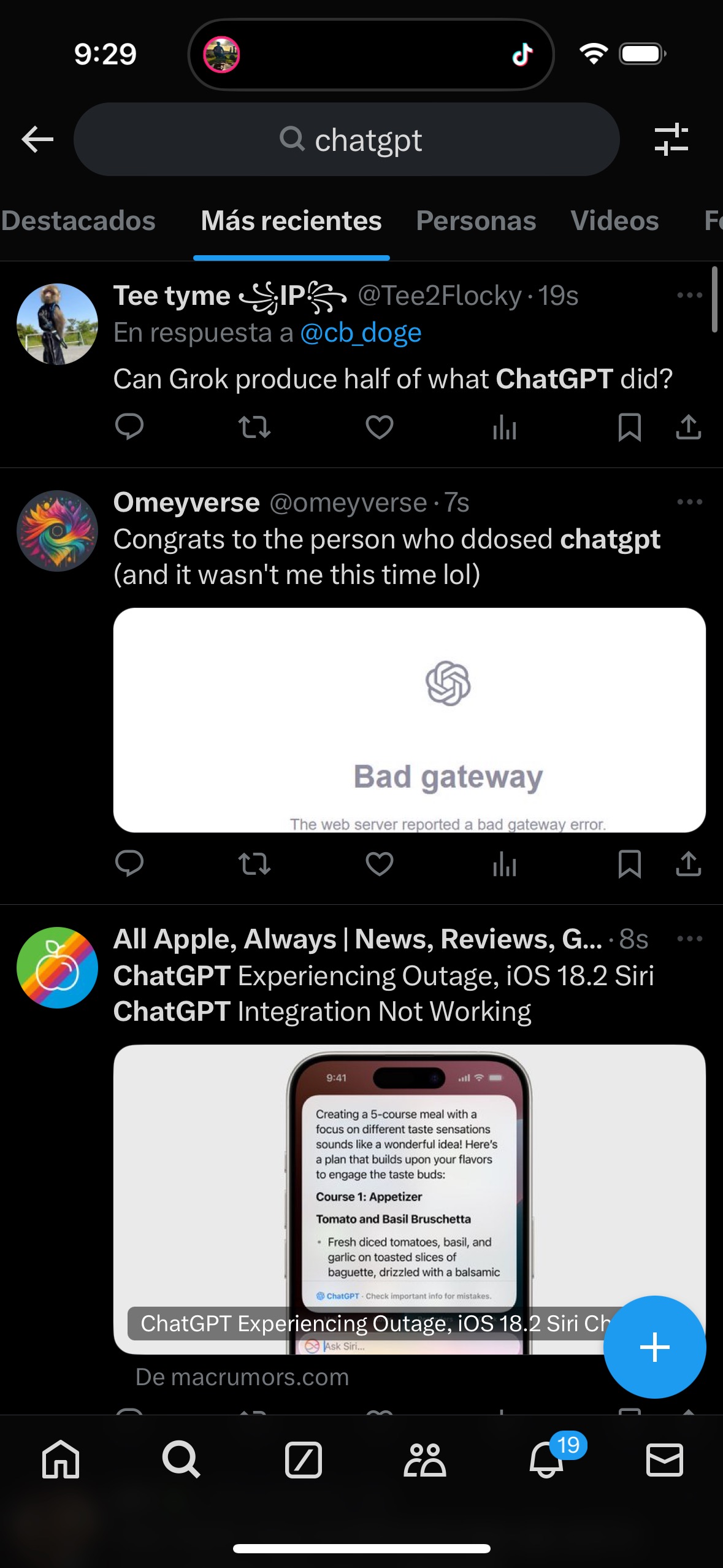Screen dimensions: 723x1568
Task: Switch to the Videos tab
Action: coord(614,221)
